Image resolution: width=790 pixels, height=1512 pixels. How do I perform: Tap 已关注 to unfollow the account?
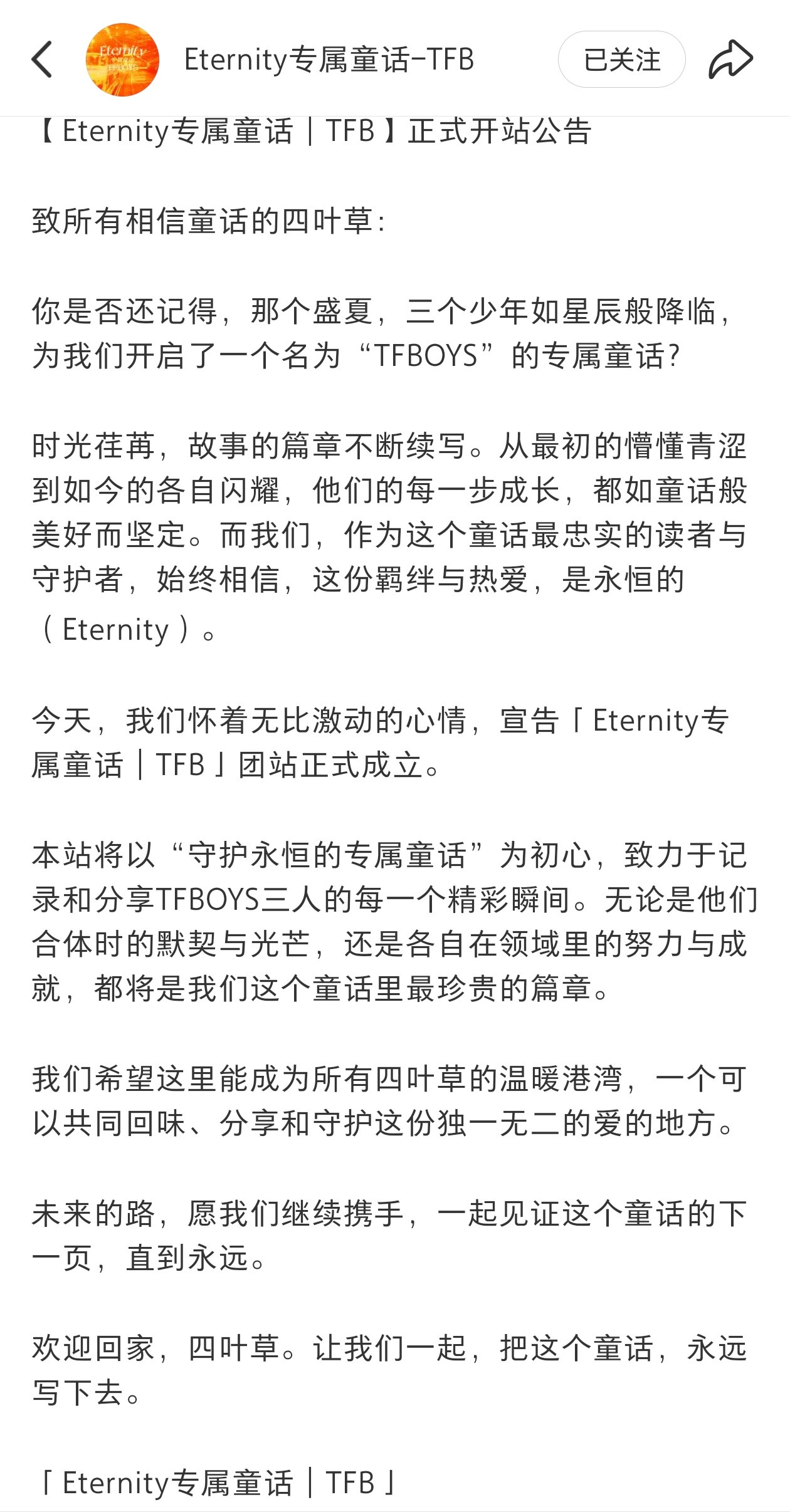click(x=621, y=59)
